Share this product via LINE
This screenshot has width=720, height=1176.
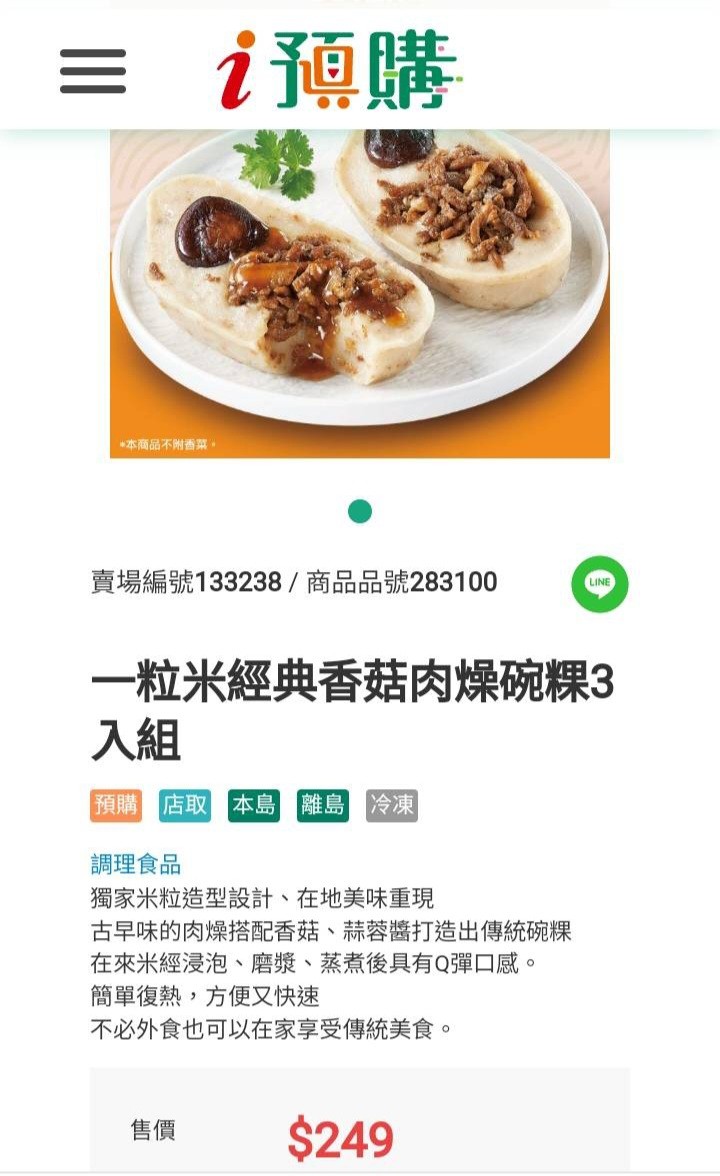coord(600,584)
